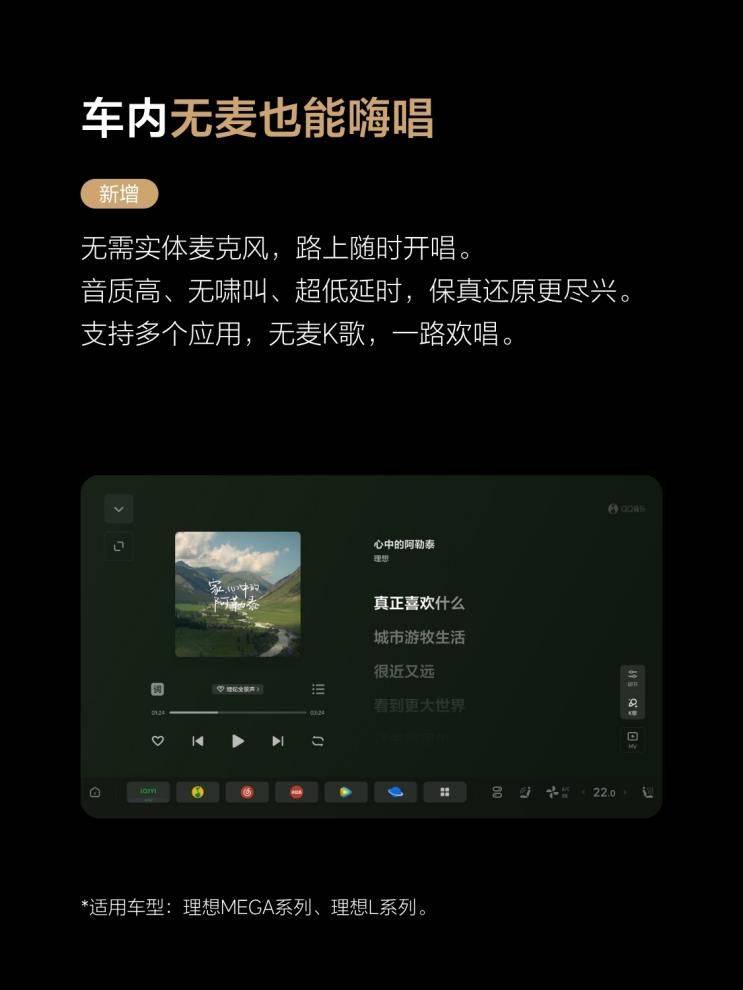Collapse the player with the down chevron

point(119,508)
